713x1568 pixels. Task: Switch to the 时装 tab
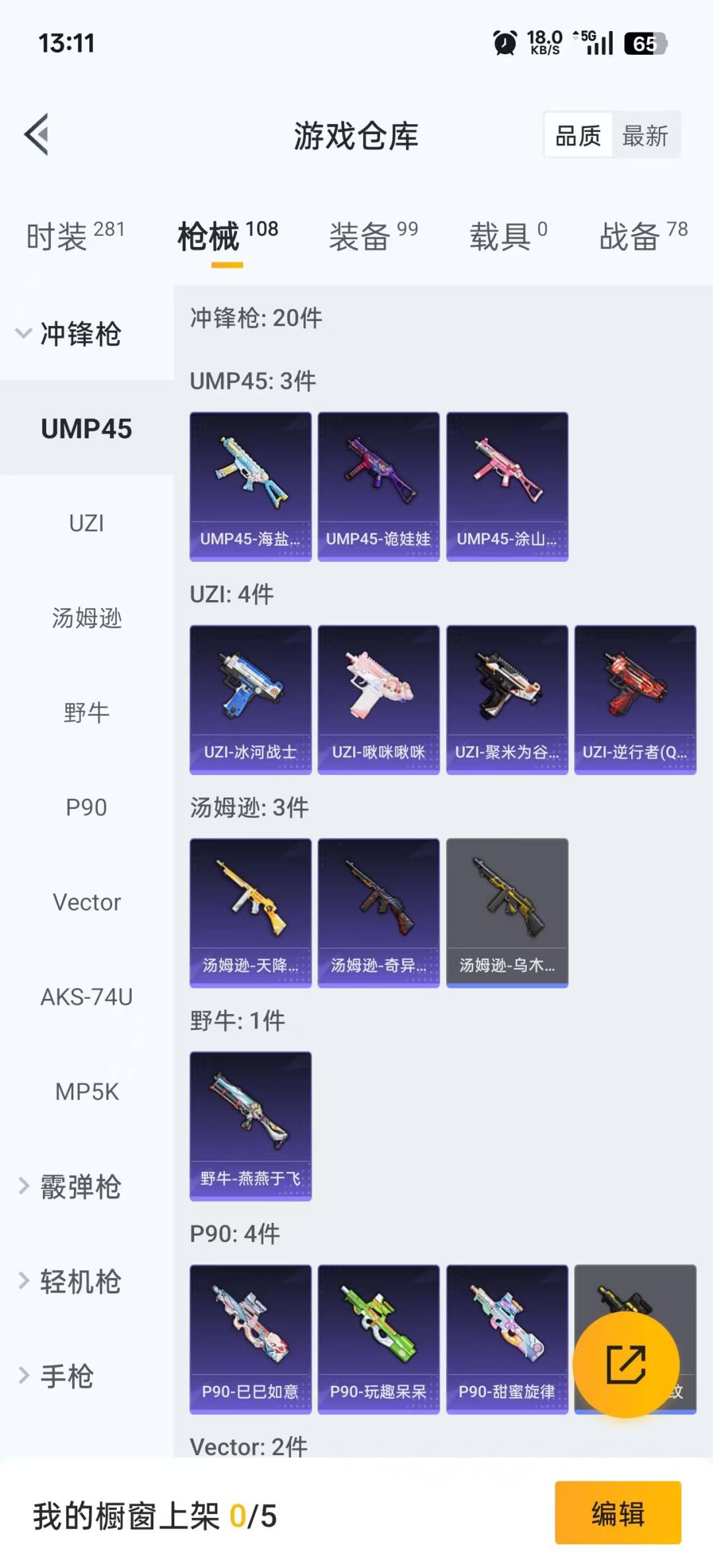[75, 236]
